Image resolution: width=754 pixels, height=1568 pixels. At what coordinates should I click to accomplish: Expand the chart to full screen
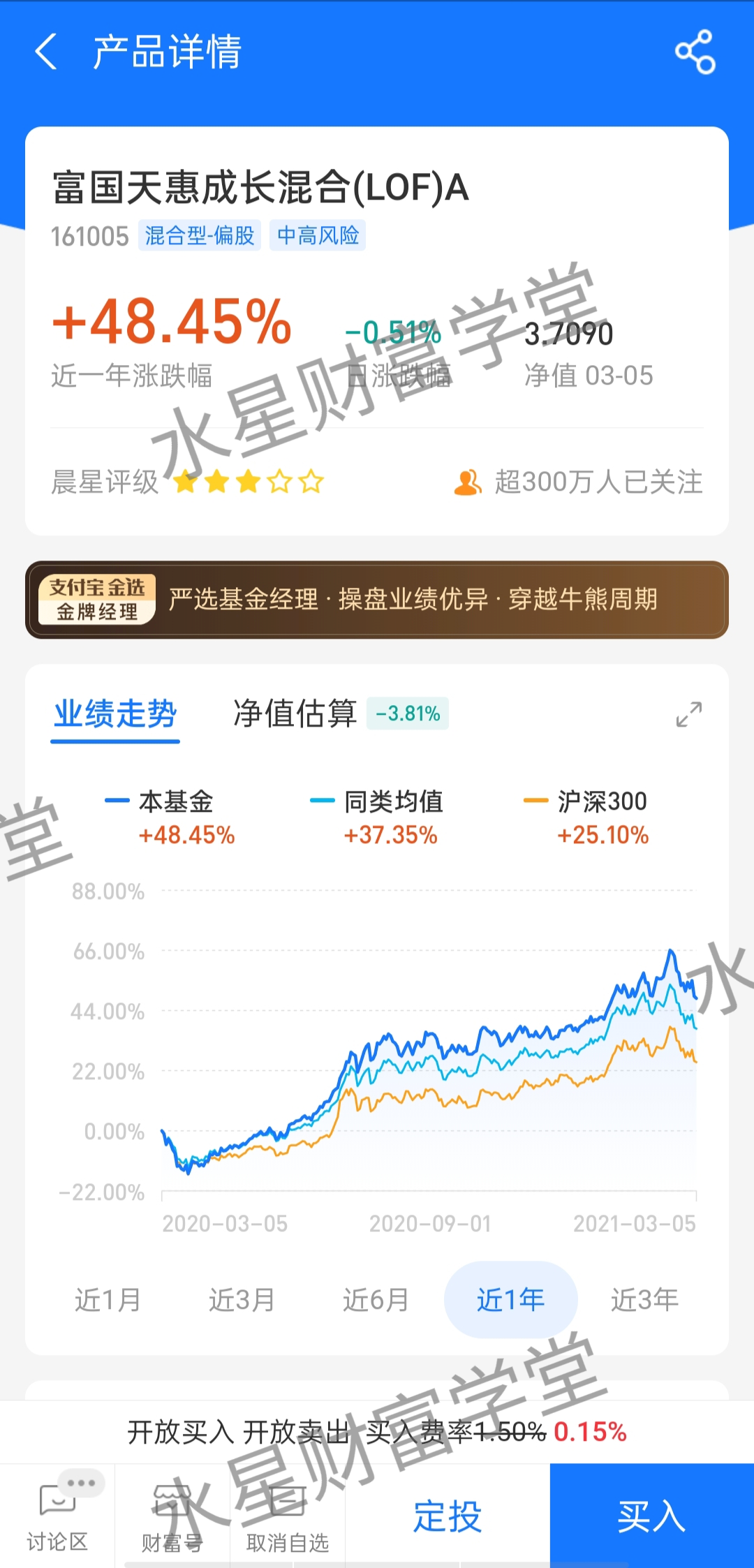coord(689,714)
